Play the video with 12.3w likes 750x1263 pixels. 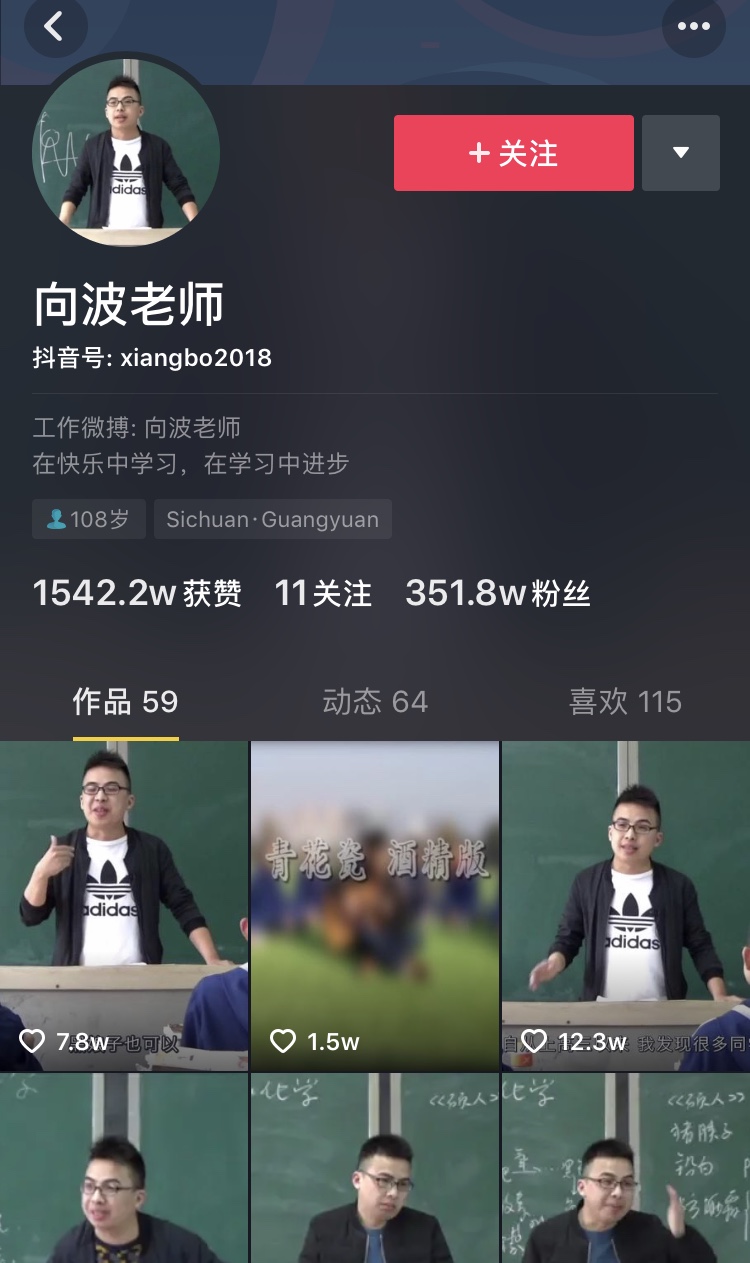click(x=626, y=905)
